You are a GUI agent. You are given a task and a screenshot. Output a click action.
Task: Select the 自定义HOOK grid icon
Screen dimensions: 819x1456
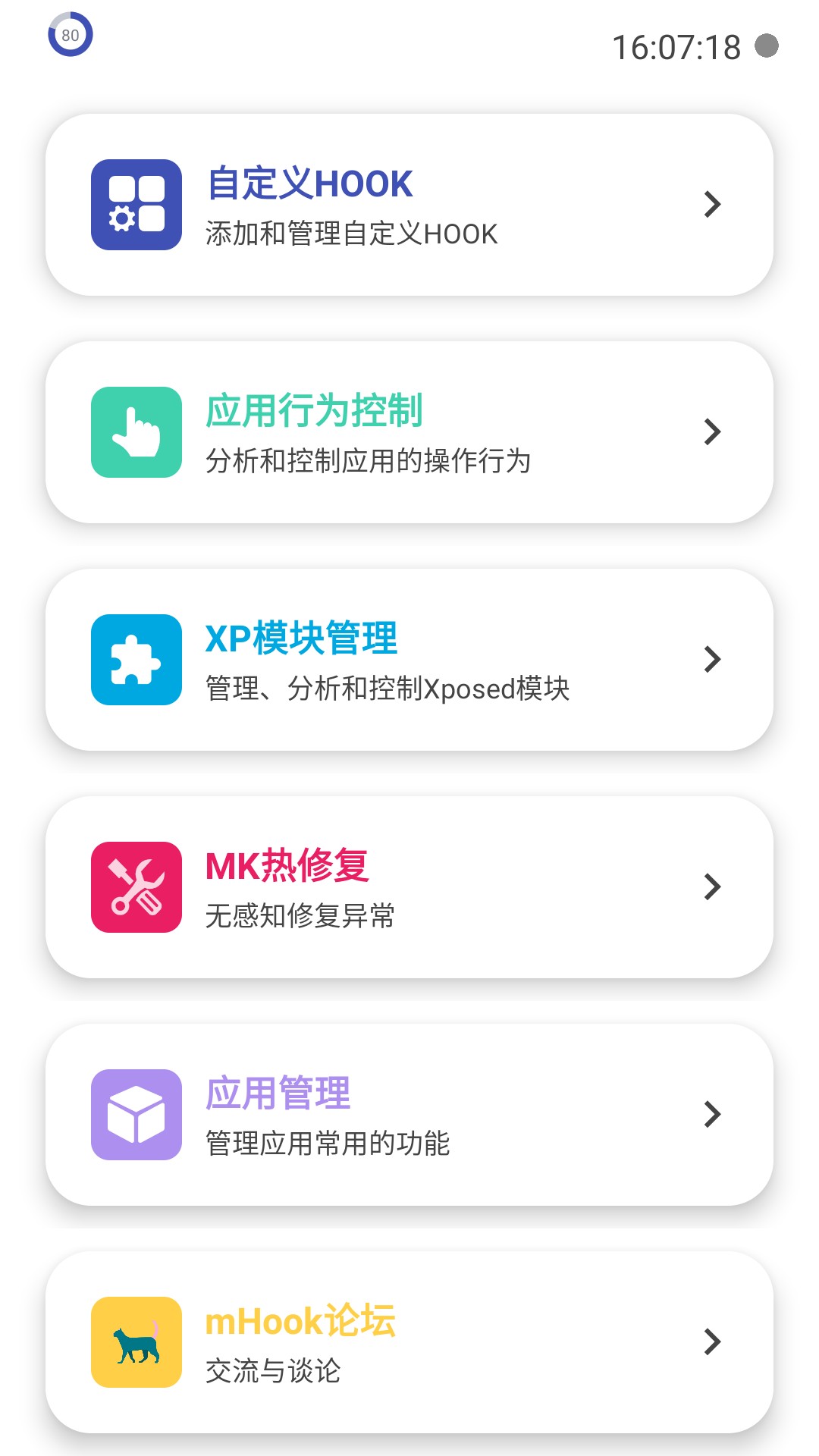(x=136, y=204)
